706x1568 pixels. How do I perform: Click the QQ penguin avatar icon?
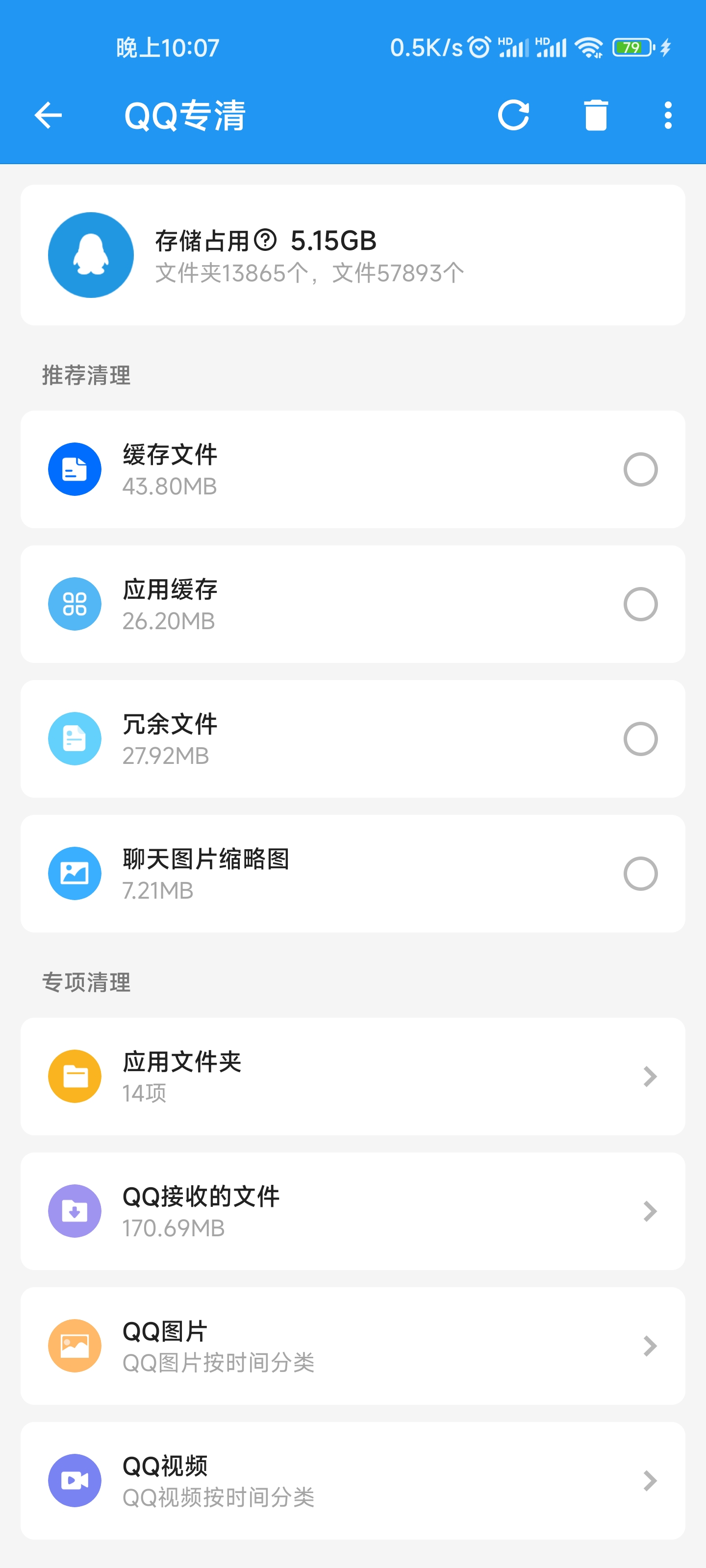90,255
